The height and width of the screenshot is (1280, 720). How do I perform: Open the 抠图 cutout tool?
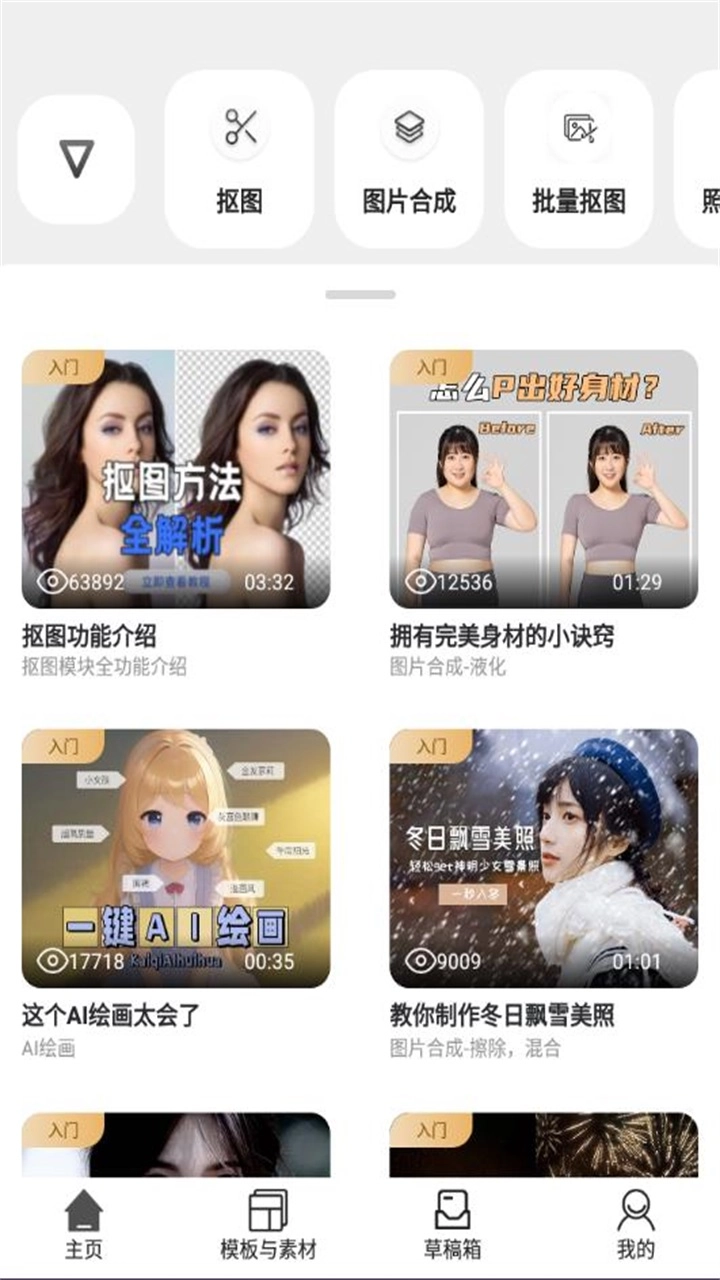pyautogui.click(x=239, y=159)
